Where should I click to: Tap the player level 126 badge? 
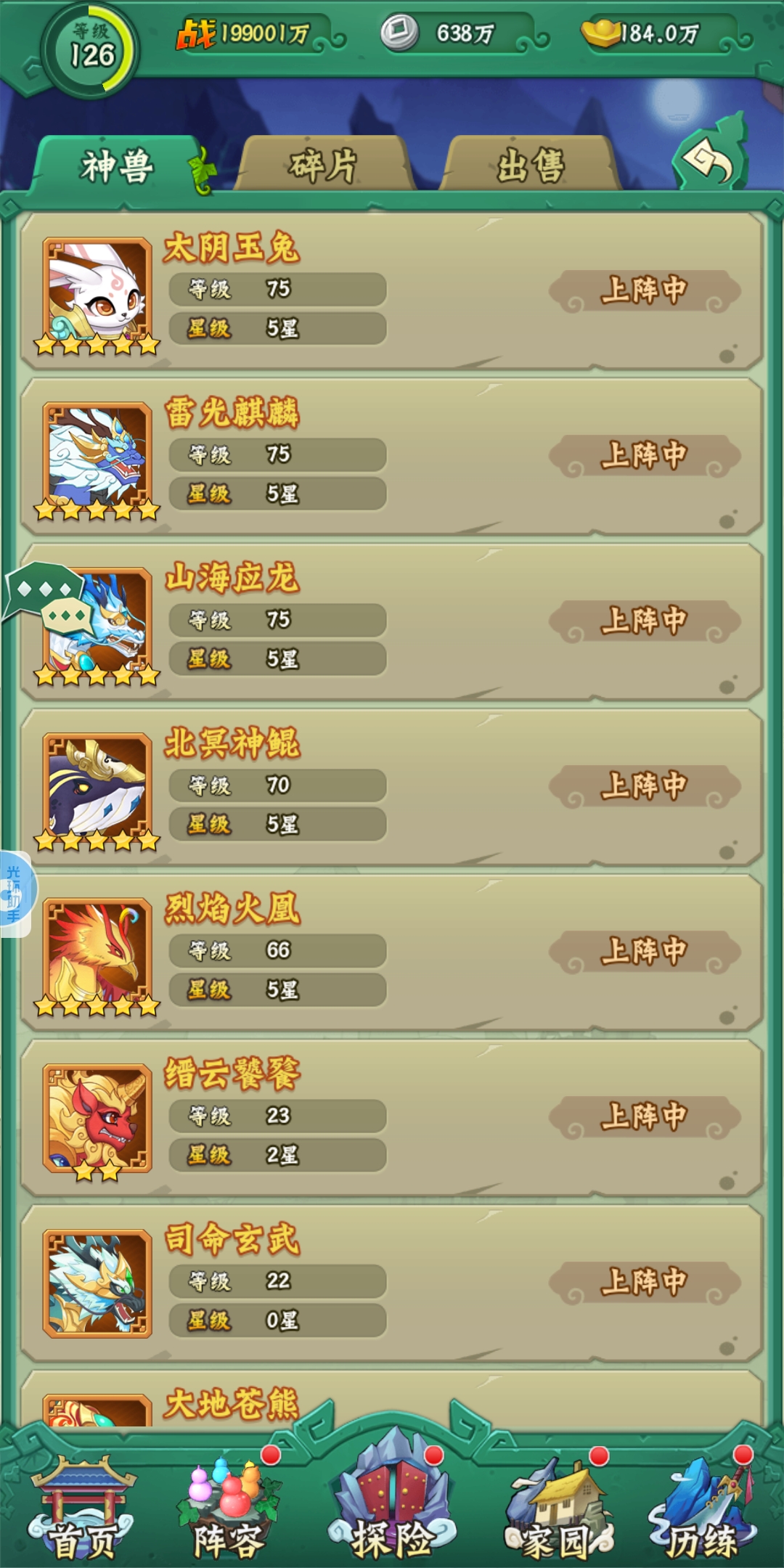coord(91,49)
